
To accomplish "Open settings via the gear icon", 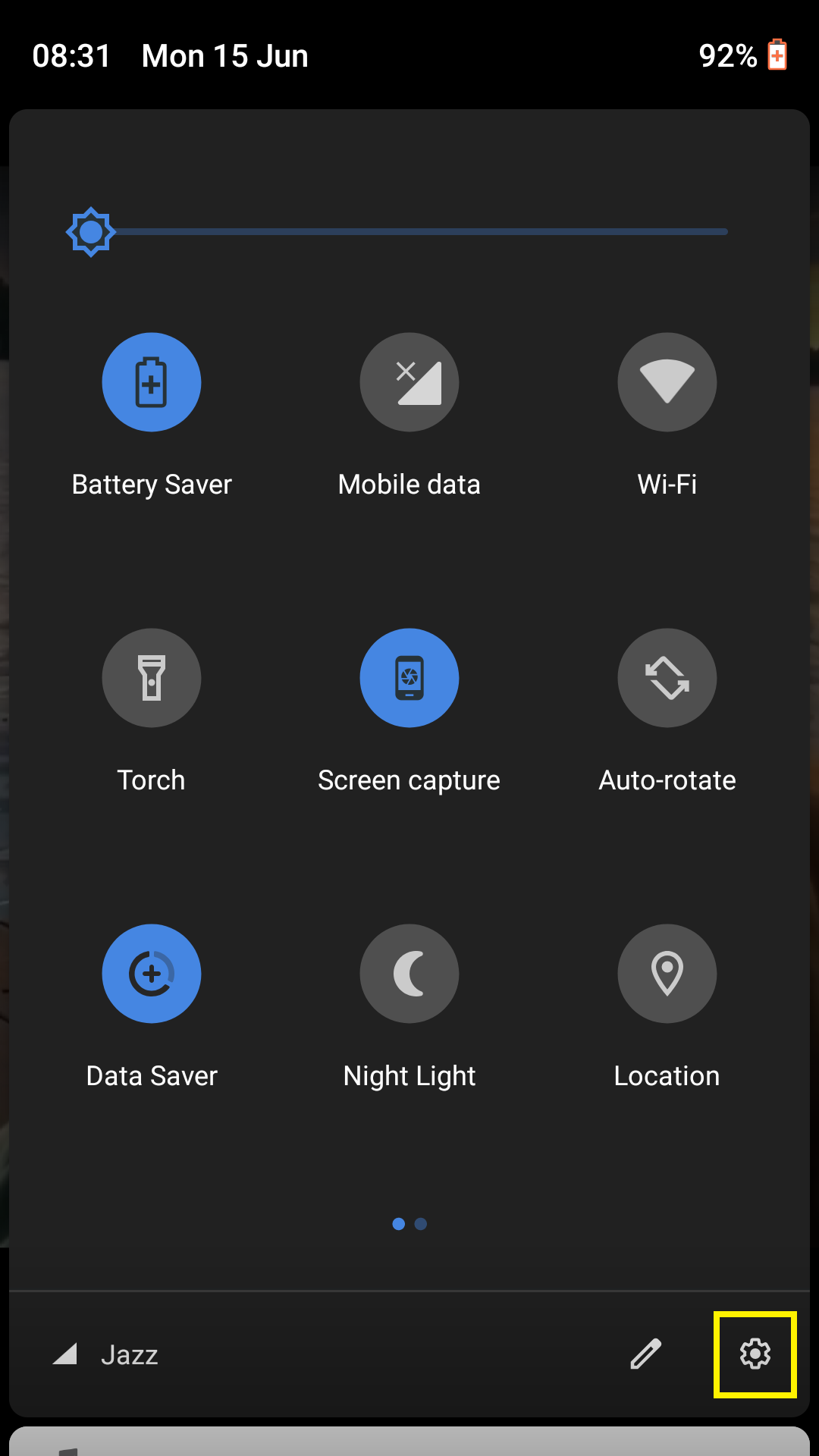I will tap(755, 1354).
